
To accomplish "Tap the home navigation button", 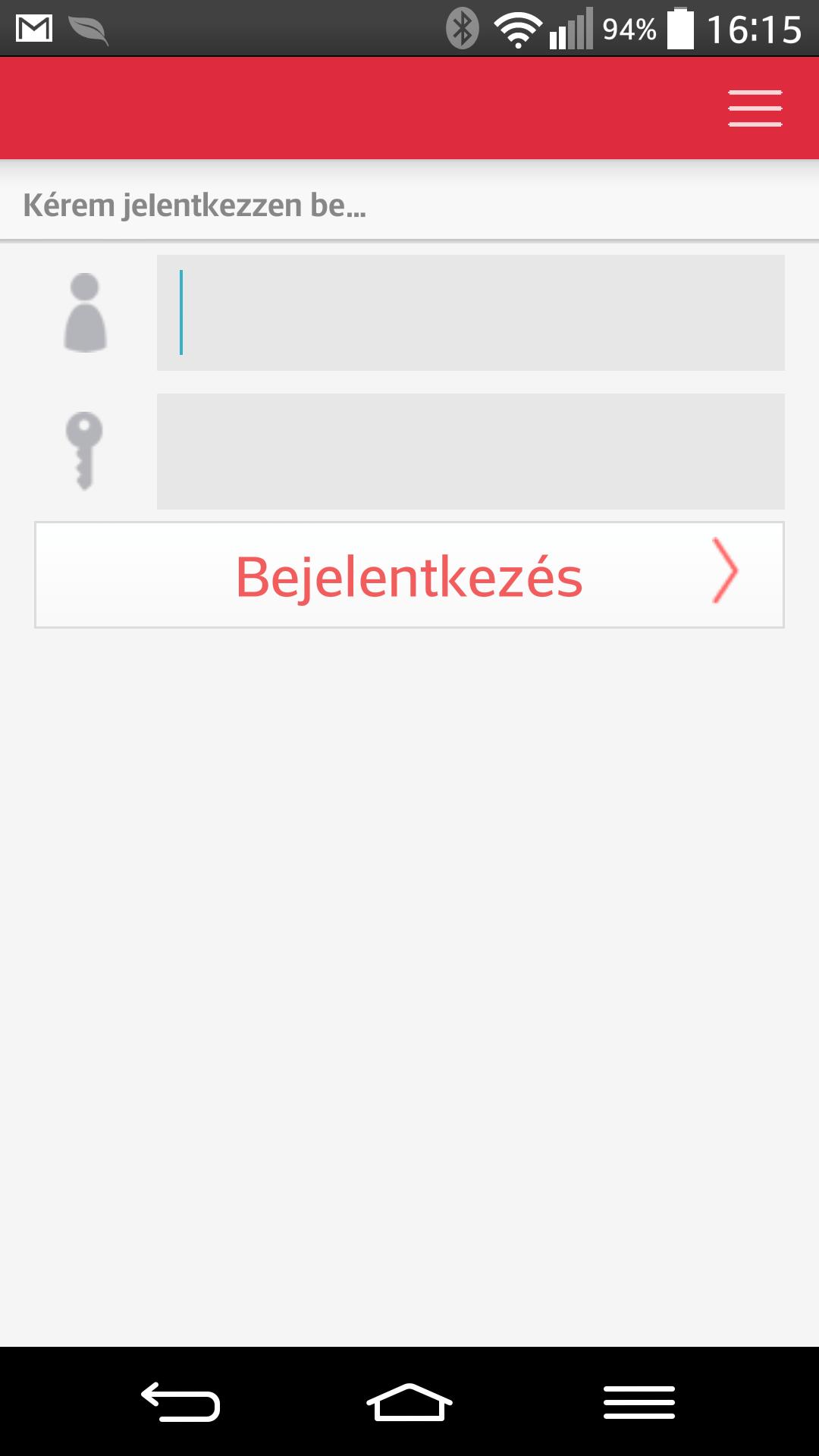I will coord(409,1404).
